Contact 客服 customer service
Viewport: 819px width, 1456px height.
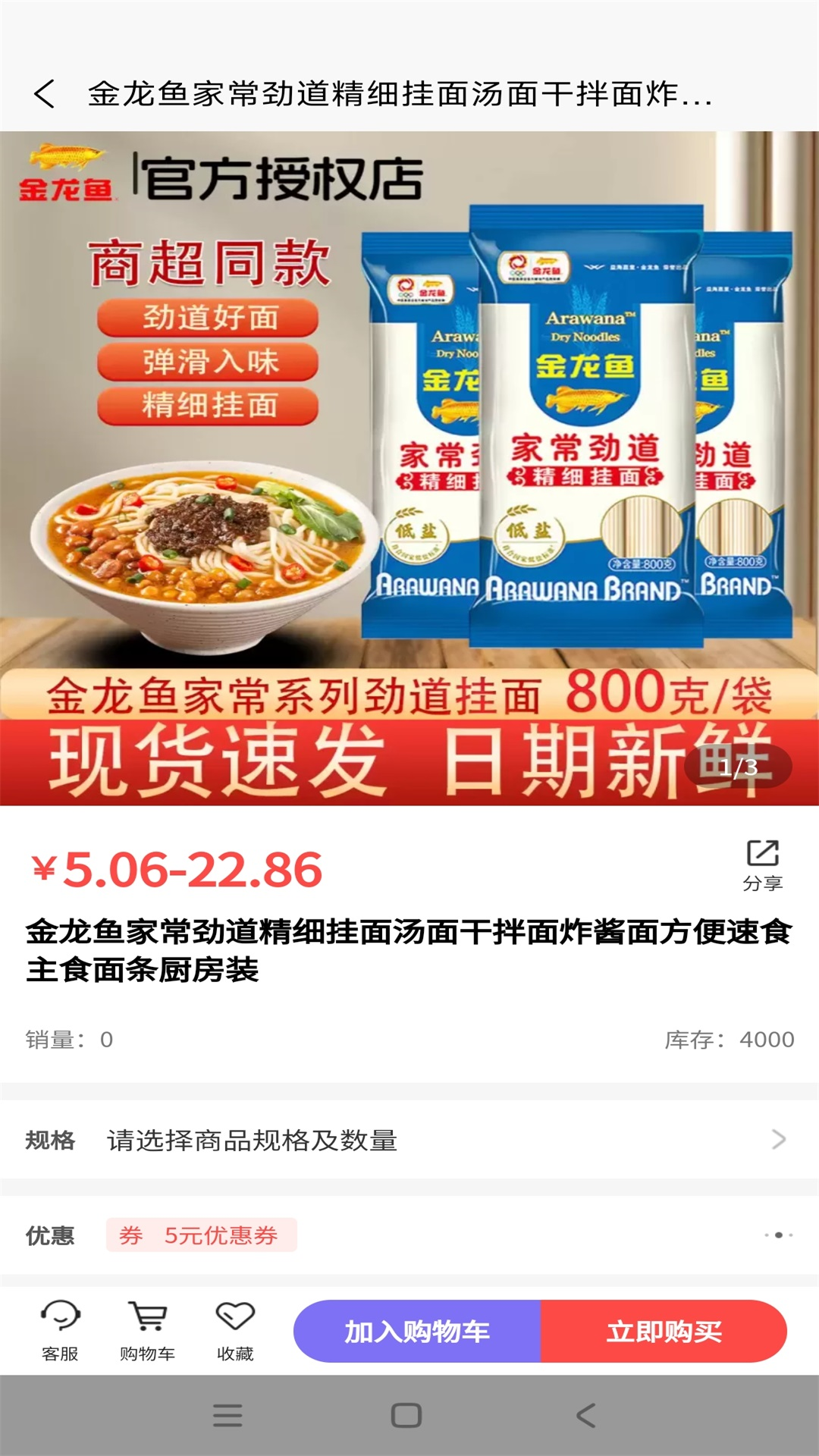[60, 1330]
